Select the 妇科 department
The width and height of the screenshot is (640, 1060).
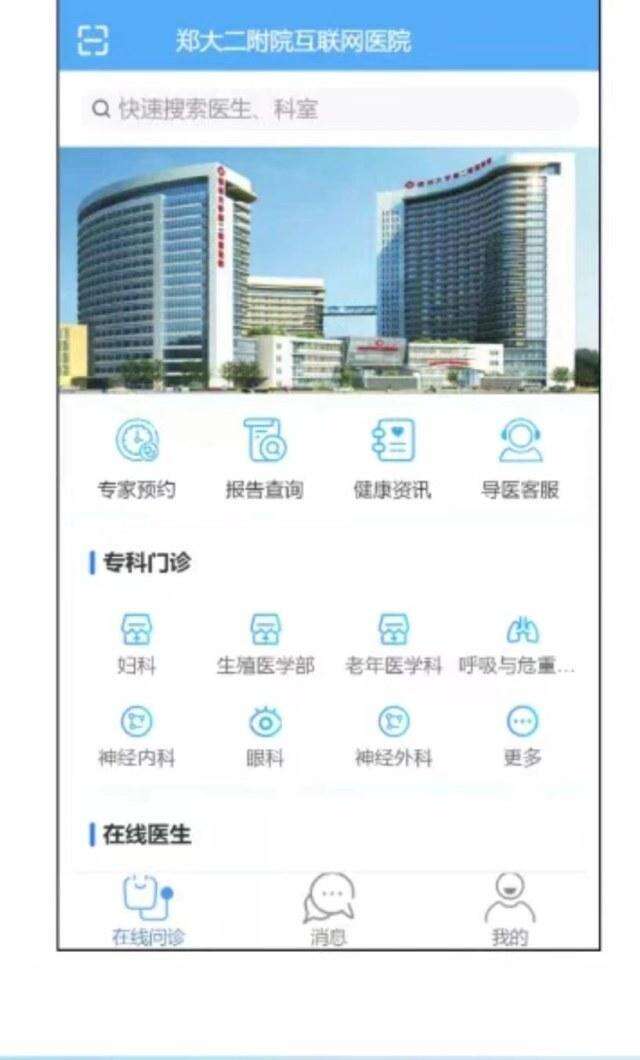point(137,644)
